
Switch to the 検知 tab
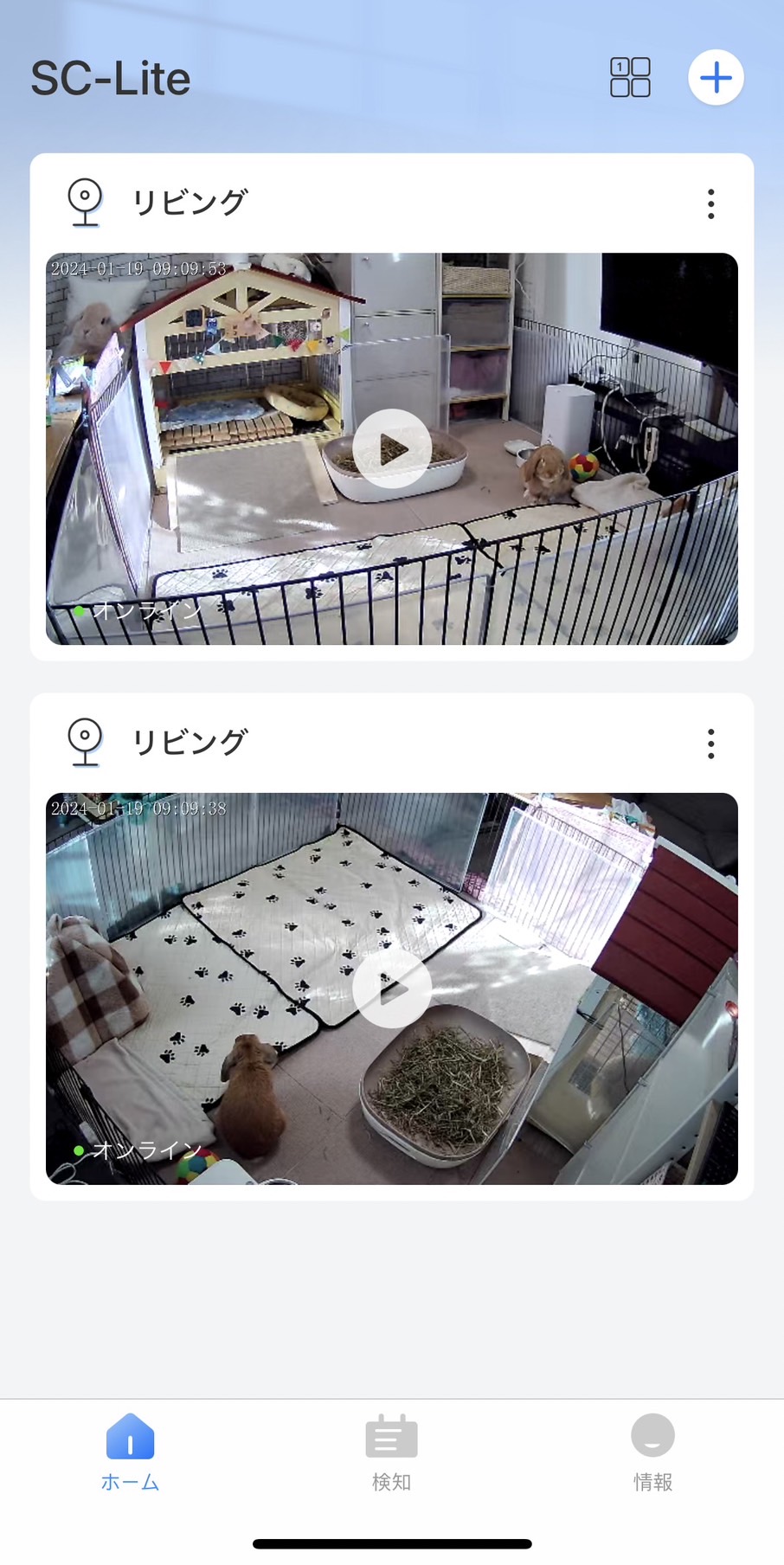(x=391, y=1452)
